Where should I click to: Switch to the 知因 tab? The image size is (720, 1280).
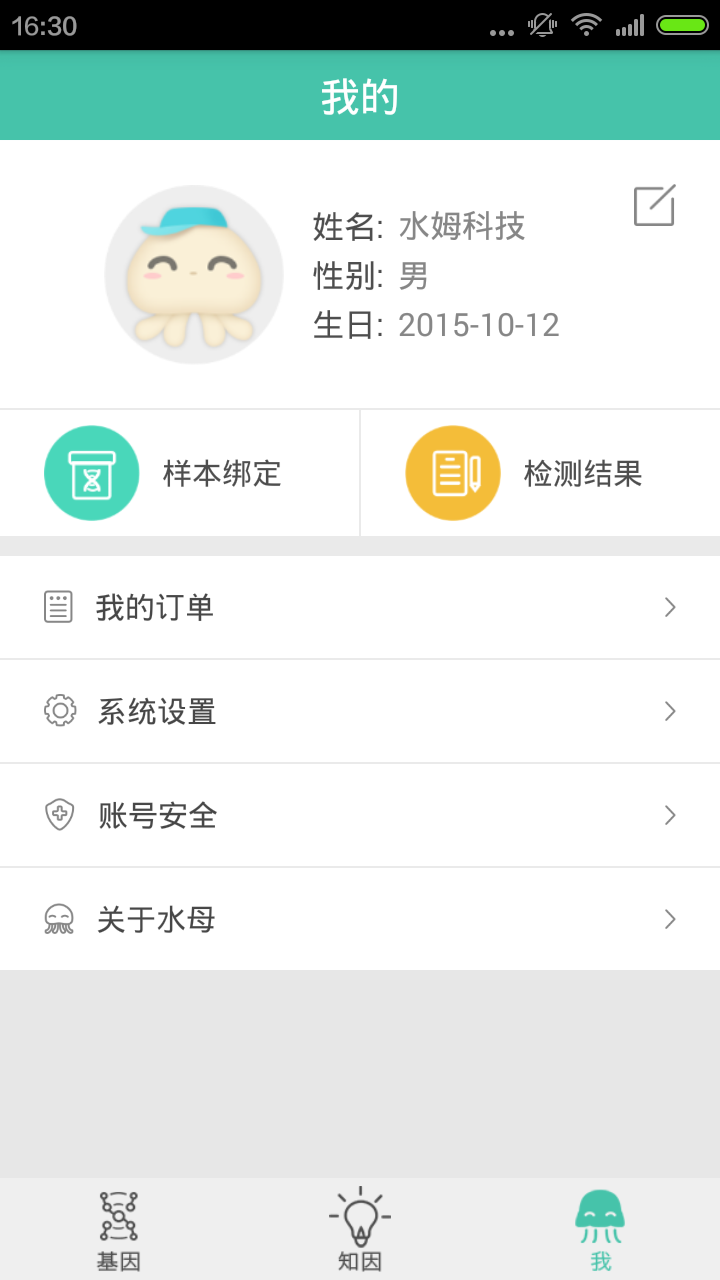tap(359, 1228)
